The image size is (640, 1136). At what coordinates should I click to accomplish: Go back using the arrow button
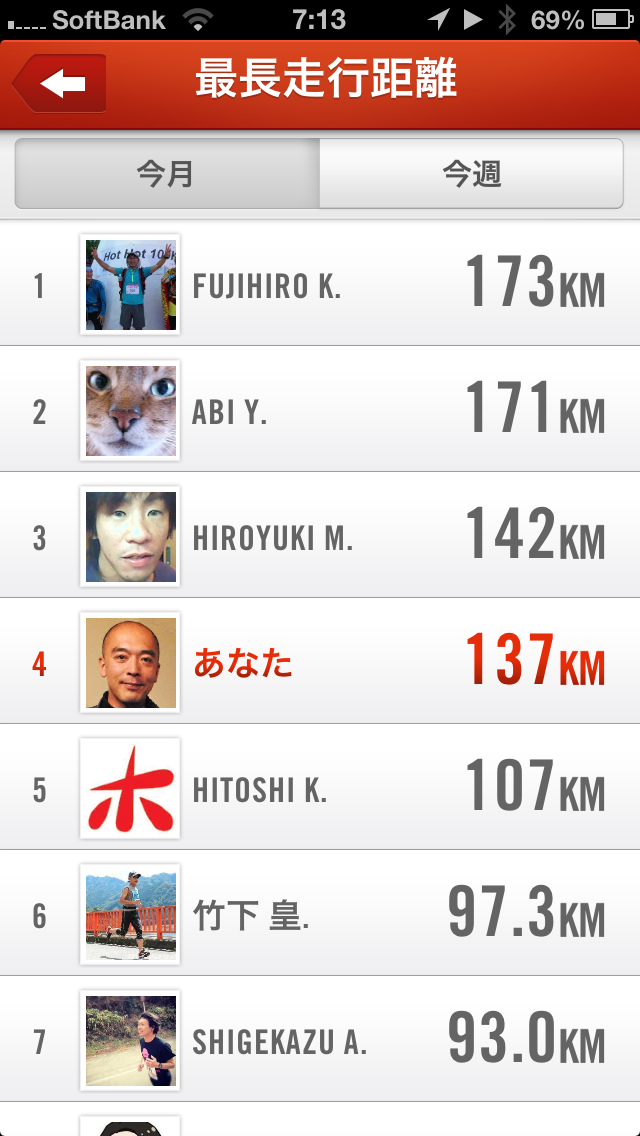(x=60, y=84)
